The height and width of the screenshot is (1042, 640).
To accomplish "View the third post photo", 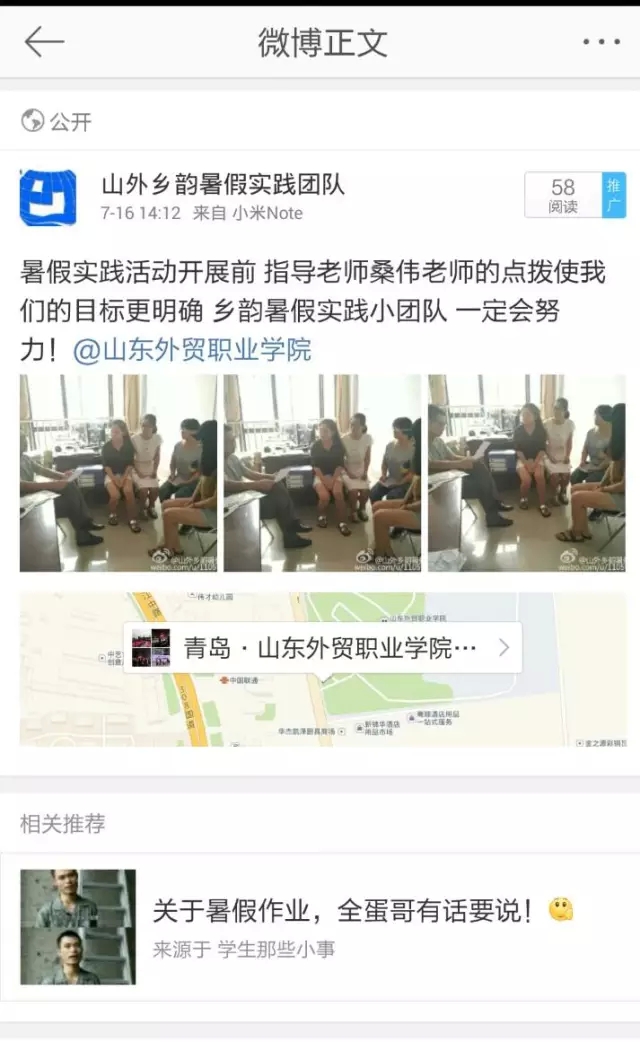I will point(526,473).
